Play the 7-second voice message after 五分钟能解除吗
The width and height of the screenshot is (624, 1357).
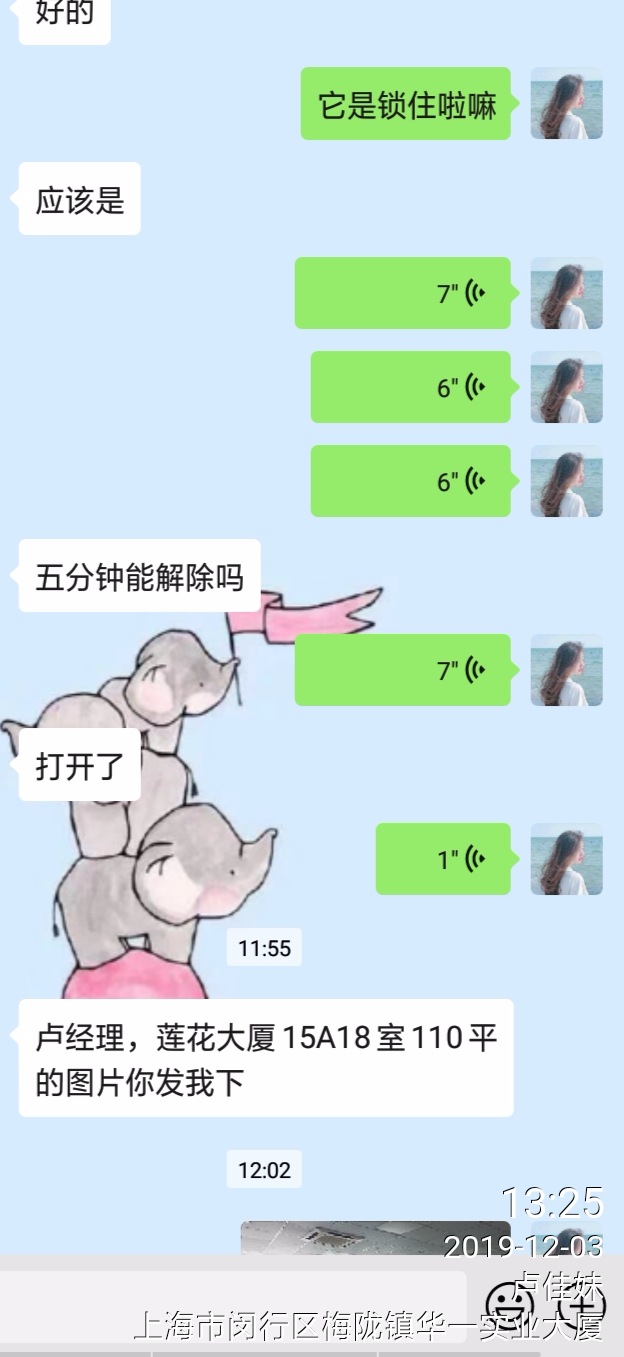[x=402, y=669]
